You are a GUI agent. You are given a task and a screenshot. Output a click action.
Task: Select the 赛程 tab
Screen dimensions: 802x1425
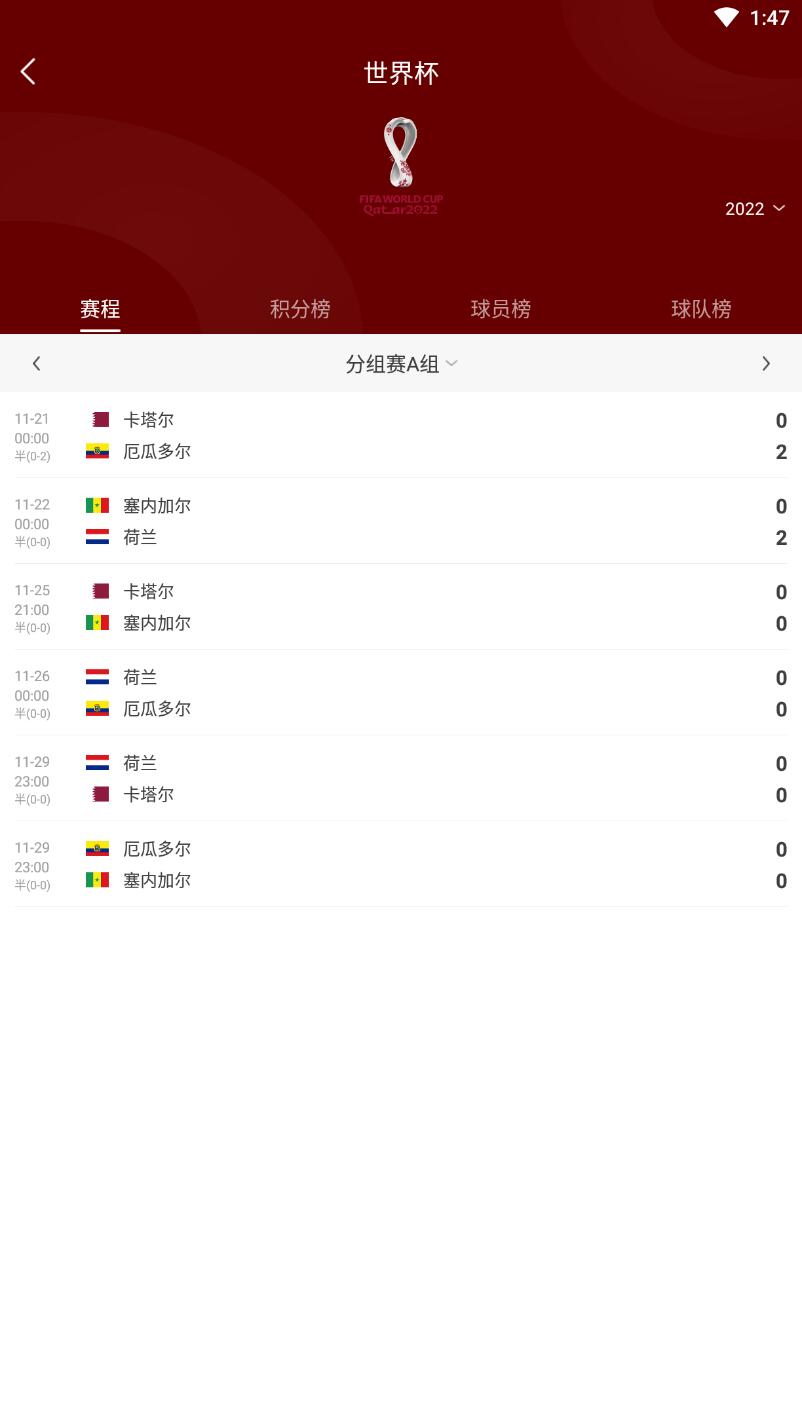100,309
